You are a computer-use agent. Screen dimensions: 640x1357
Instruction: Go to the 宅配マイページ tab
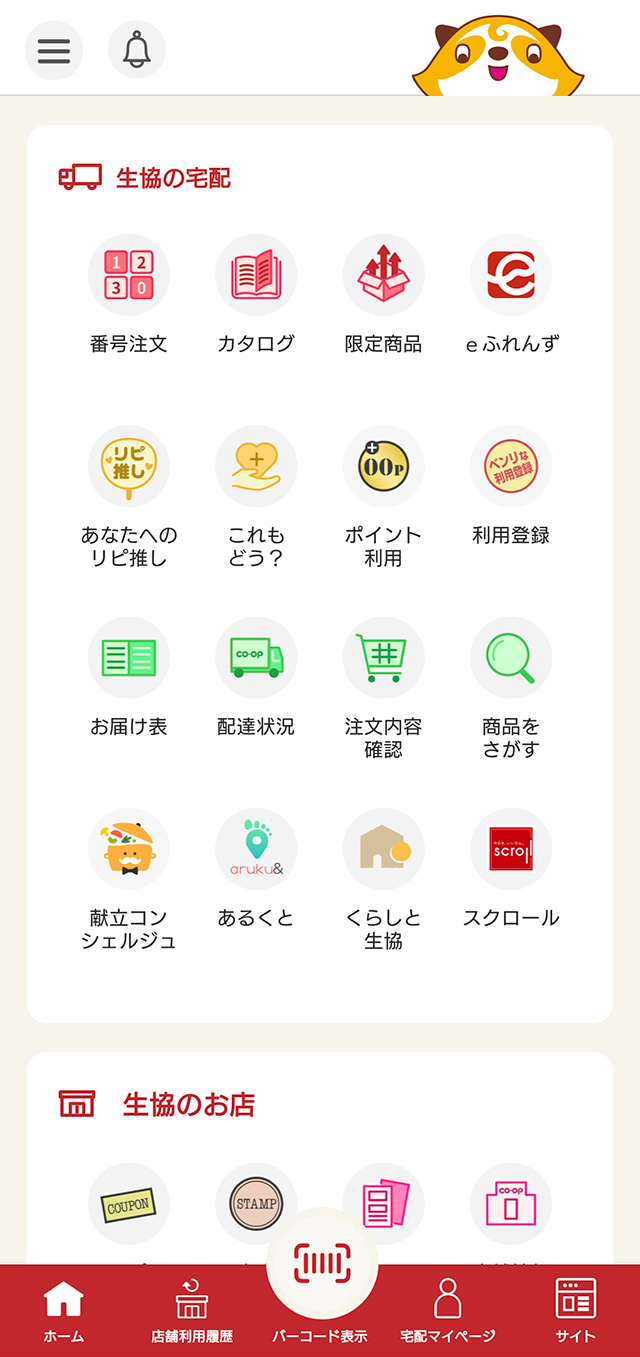(447, 1310)
